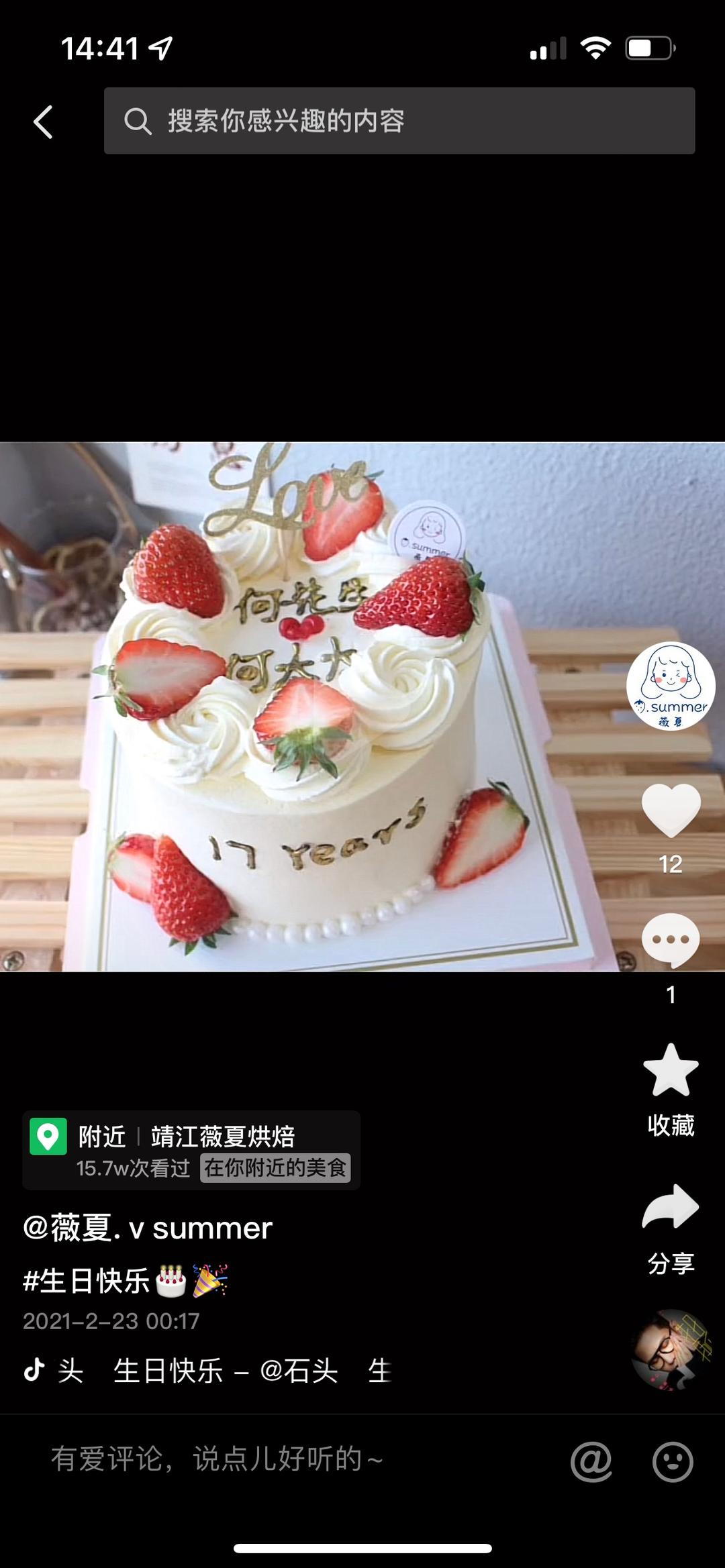Go back using the back arrow
This screenshot has width=725, height=1568.
tap(43, 122)
